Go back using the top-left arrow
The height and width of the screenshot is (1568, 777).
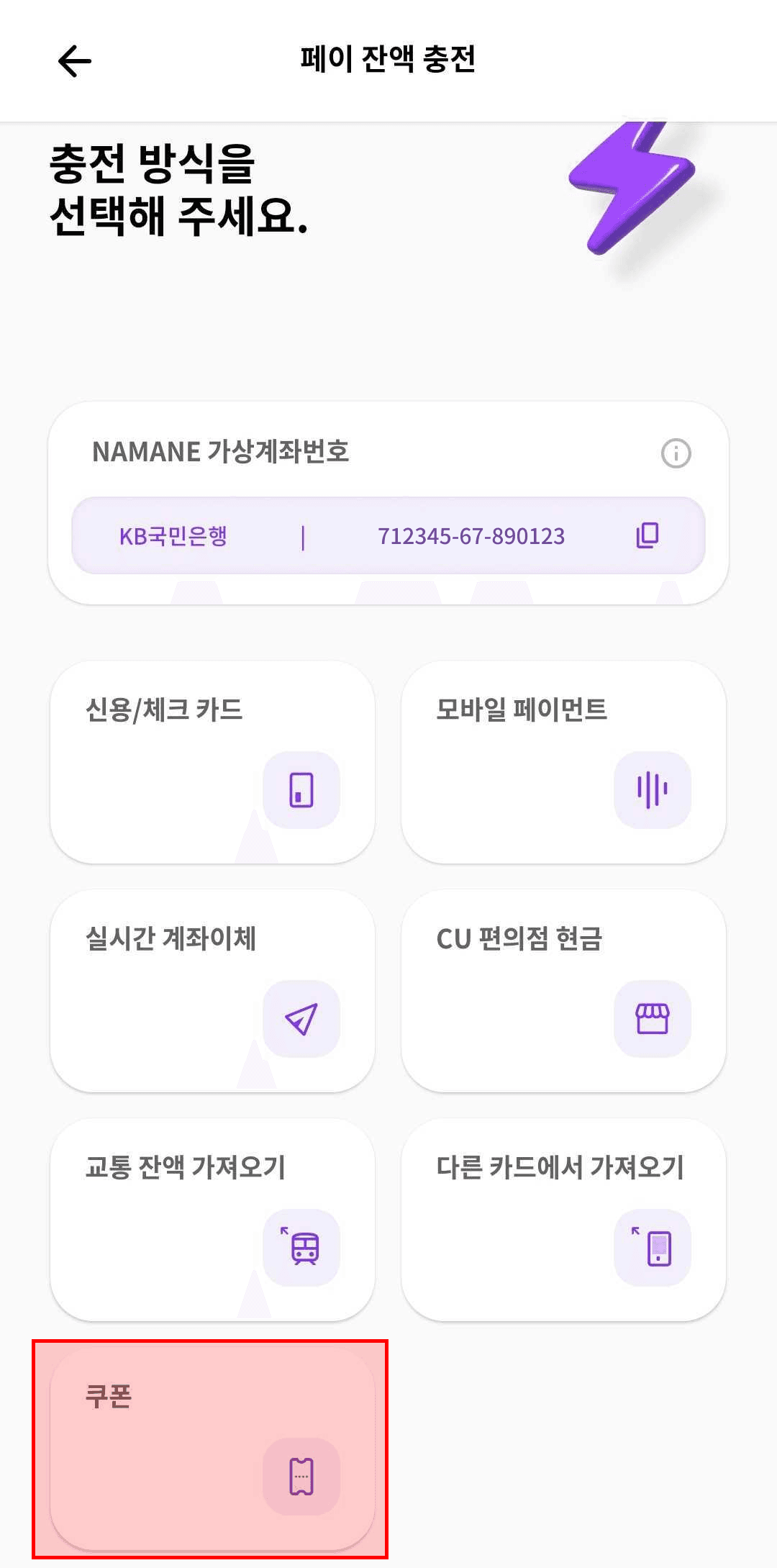point(75,61)
